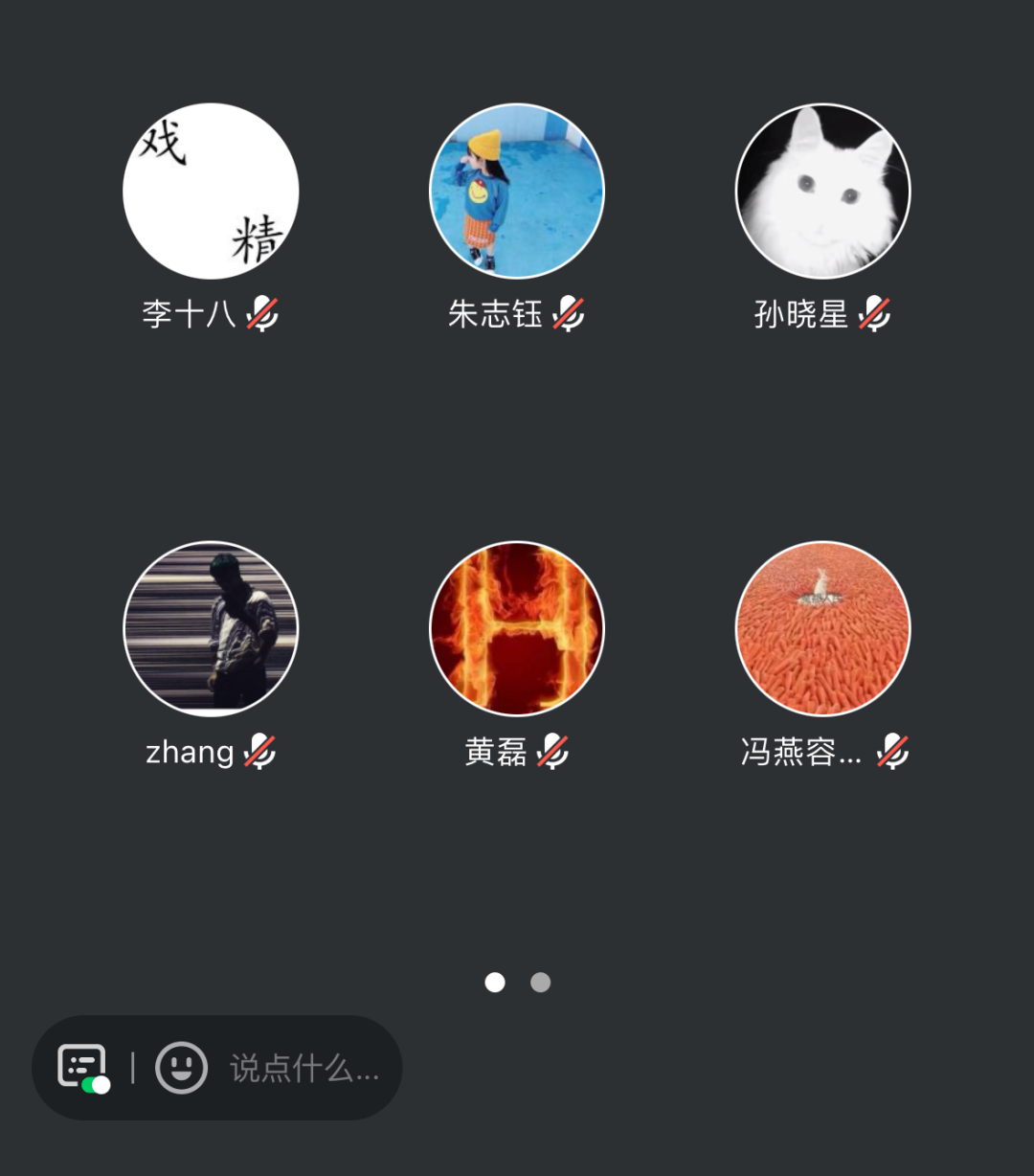Toggle the chat bullet comments switch
Viewport: 1034px width, 1176px height.
coord(83,1067)
